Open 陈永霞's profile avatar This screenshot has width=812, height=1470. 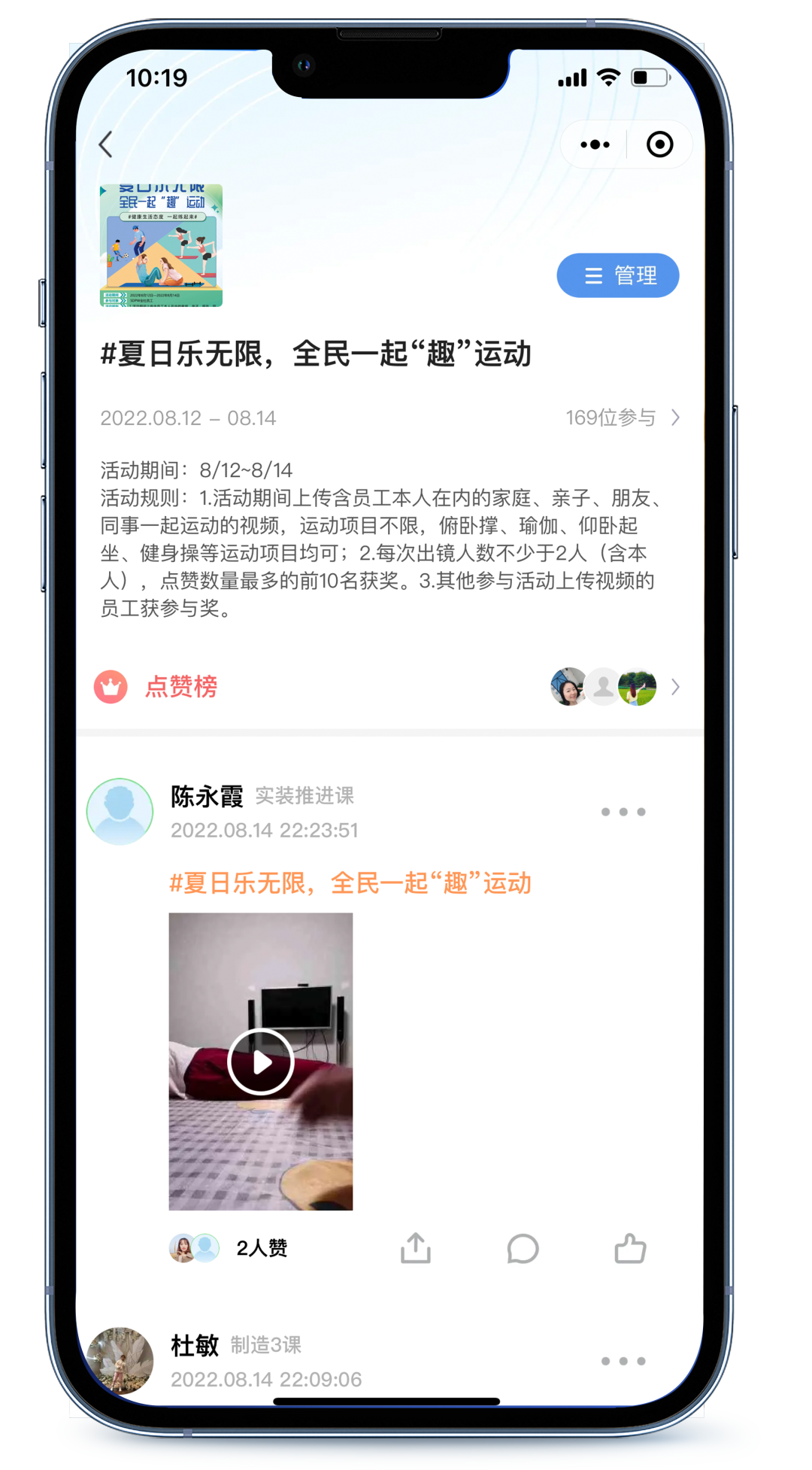(120, 812)
